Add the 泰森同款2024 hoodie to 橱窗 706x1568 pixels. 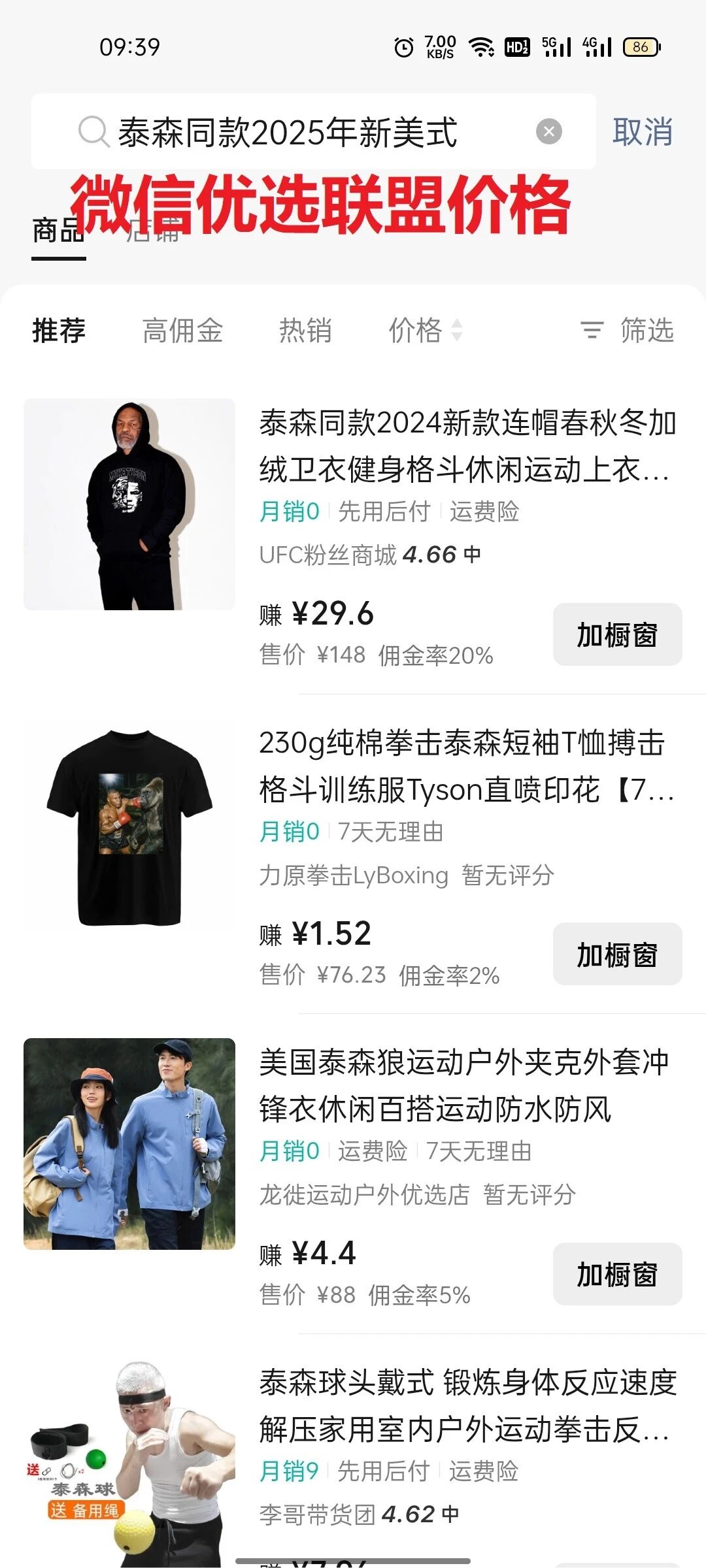pos(617,634)
